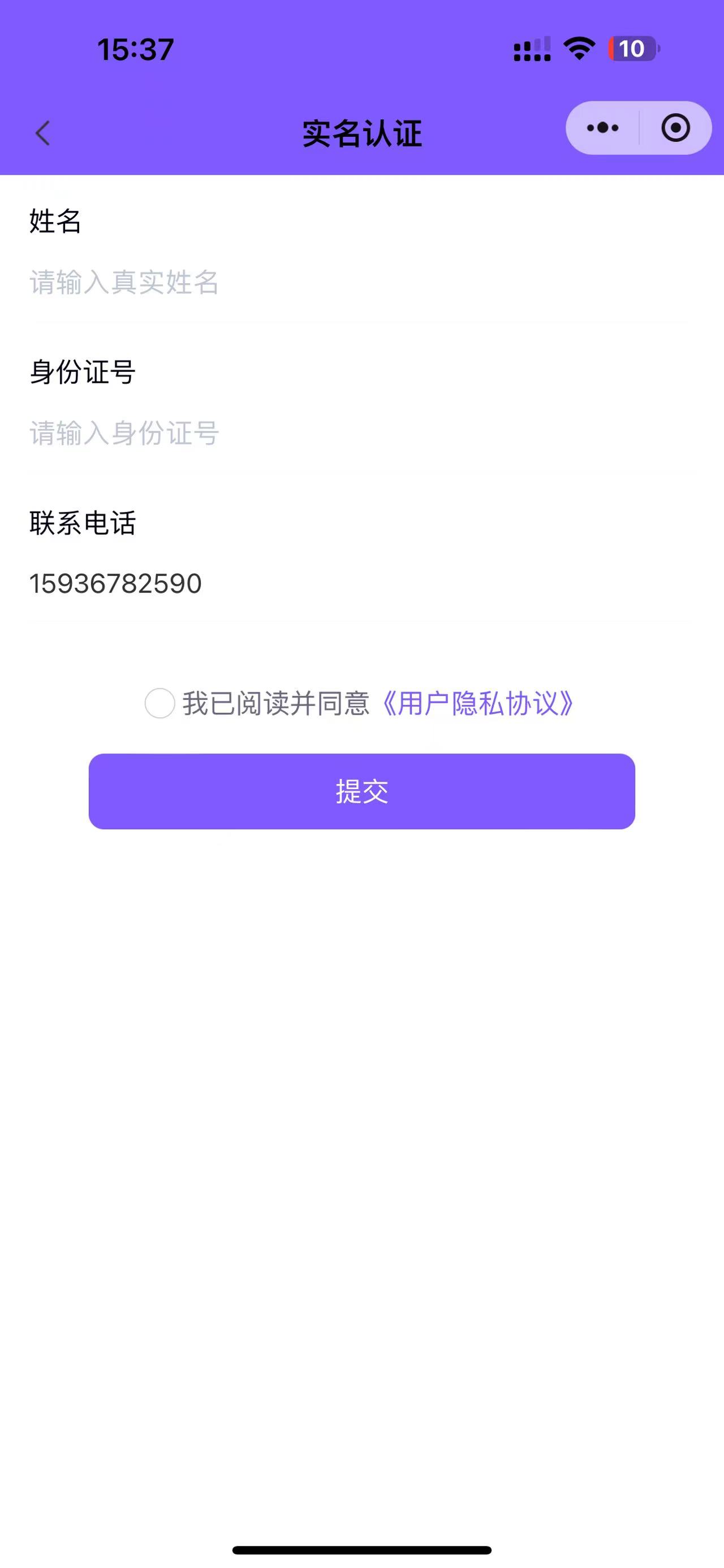Go back using the top-left arrow

[x=42, y=133]
